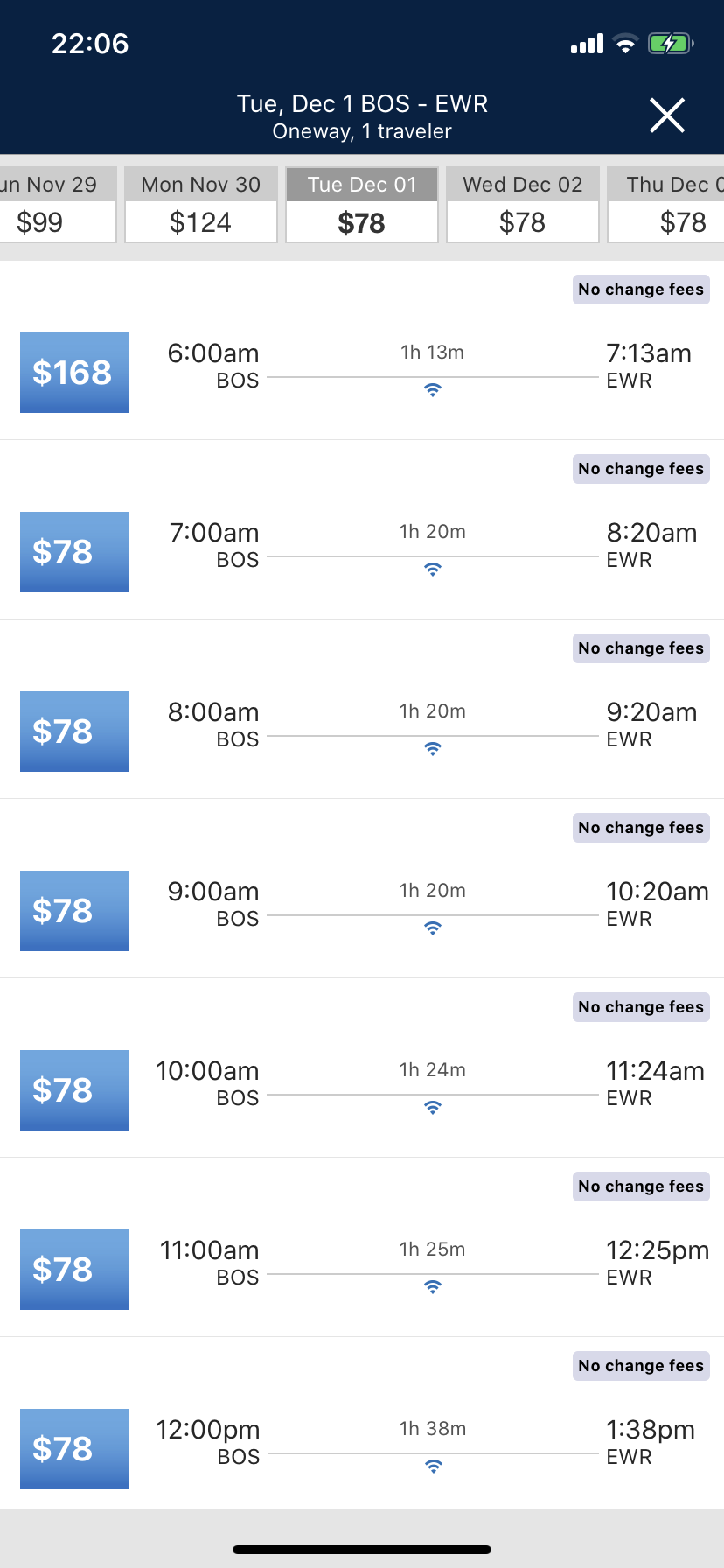Image resolution: width=724 pixels, height=1568 pixels.
Task: Open the 6:00am flight for $168
Action: point(362,351)
